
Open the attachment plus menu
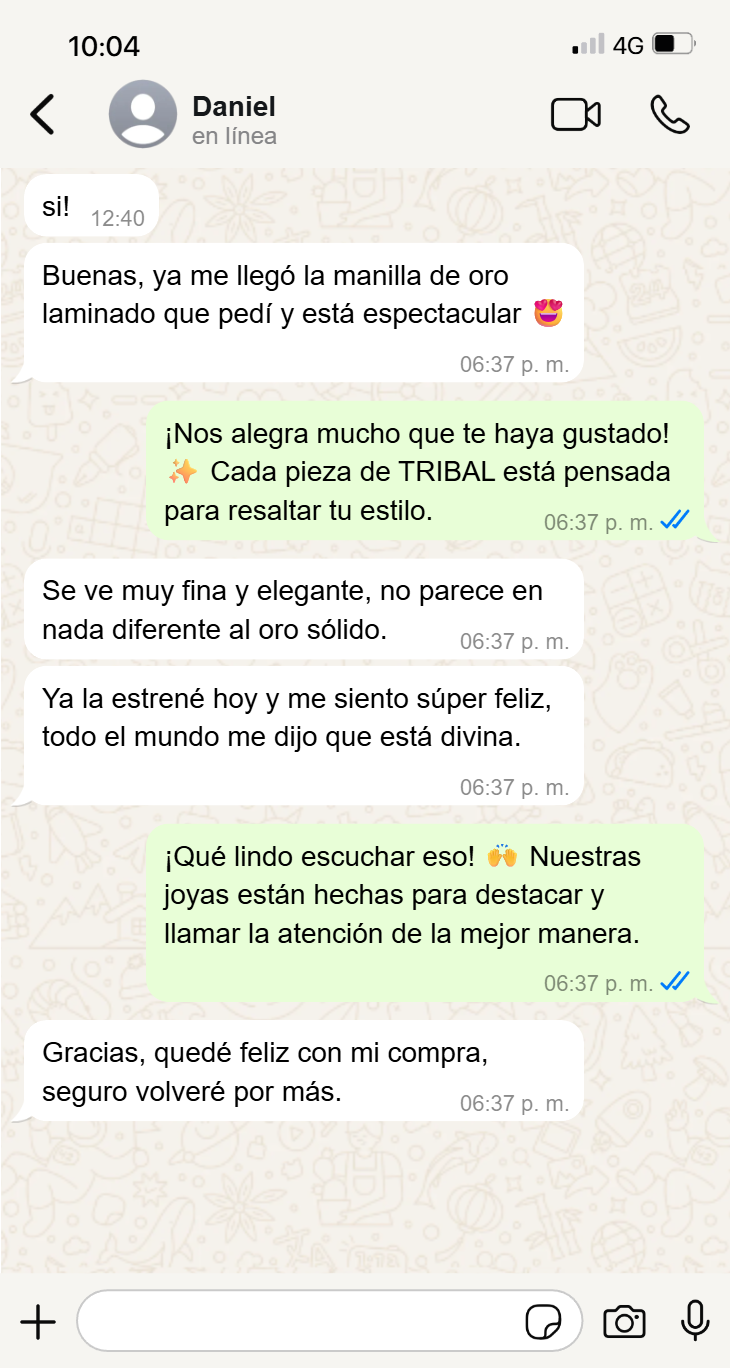click(x=38, y=1322)
